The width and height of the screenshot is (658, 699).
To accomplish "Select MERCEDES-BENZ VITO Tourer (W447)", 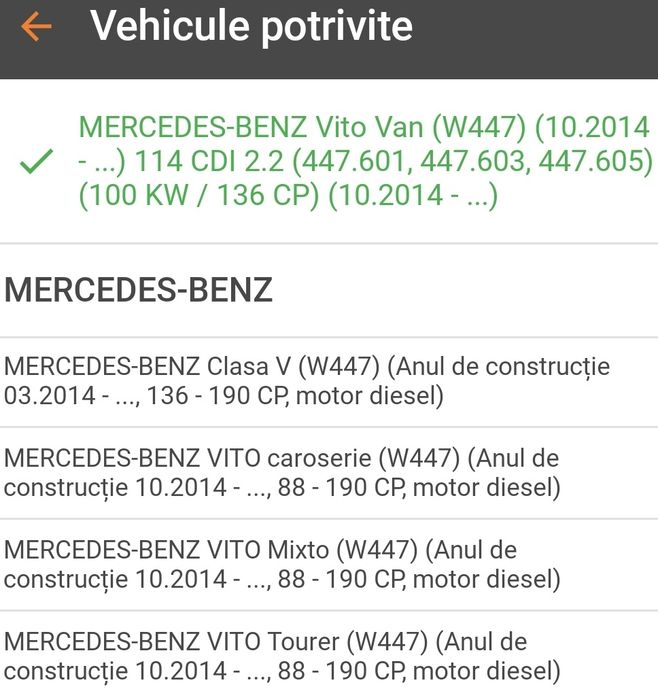I will coord(283,655).
